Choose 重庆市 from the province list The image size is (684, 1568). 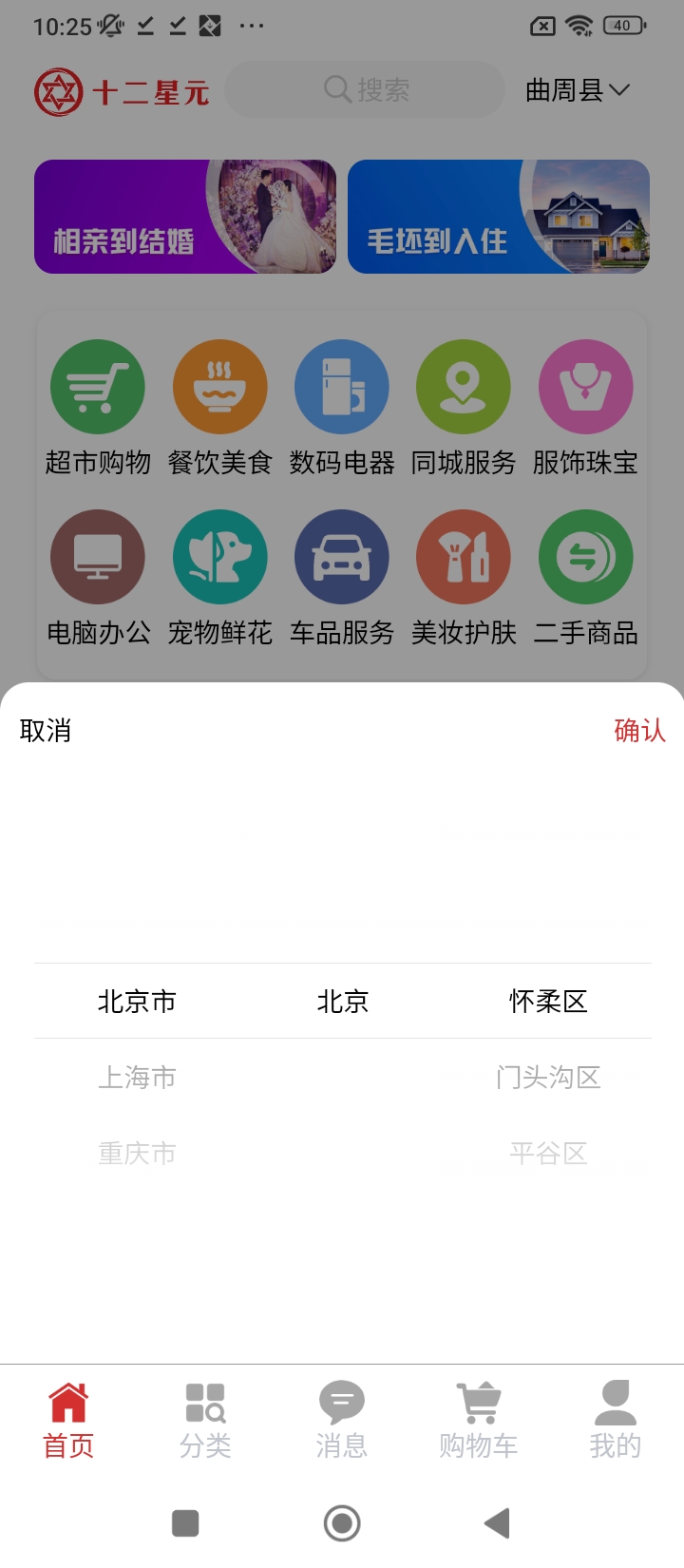point(137,1153)
